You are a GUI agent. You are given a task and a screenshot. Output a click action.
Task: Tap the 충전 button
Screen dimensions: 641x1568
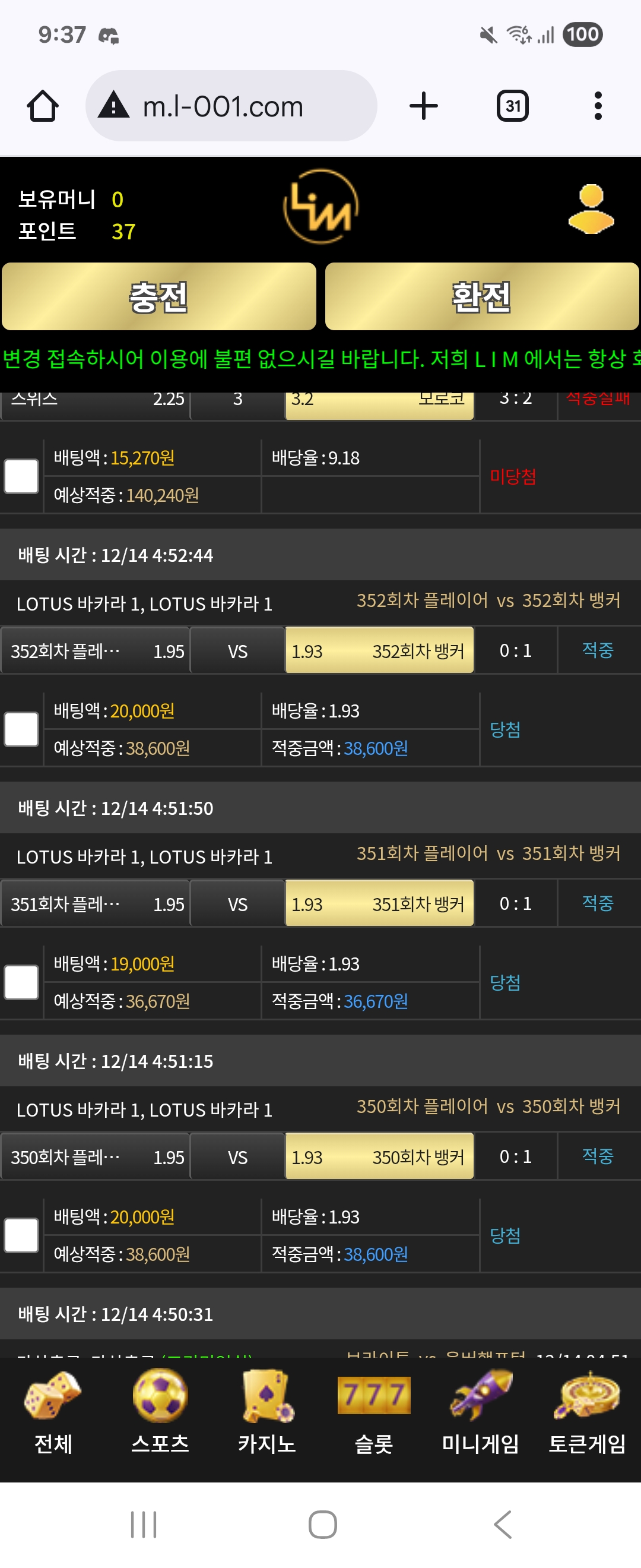point(158,297)
